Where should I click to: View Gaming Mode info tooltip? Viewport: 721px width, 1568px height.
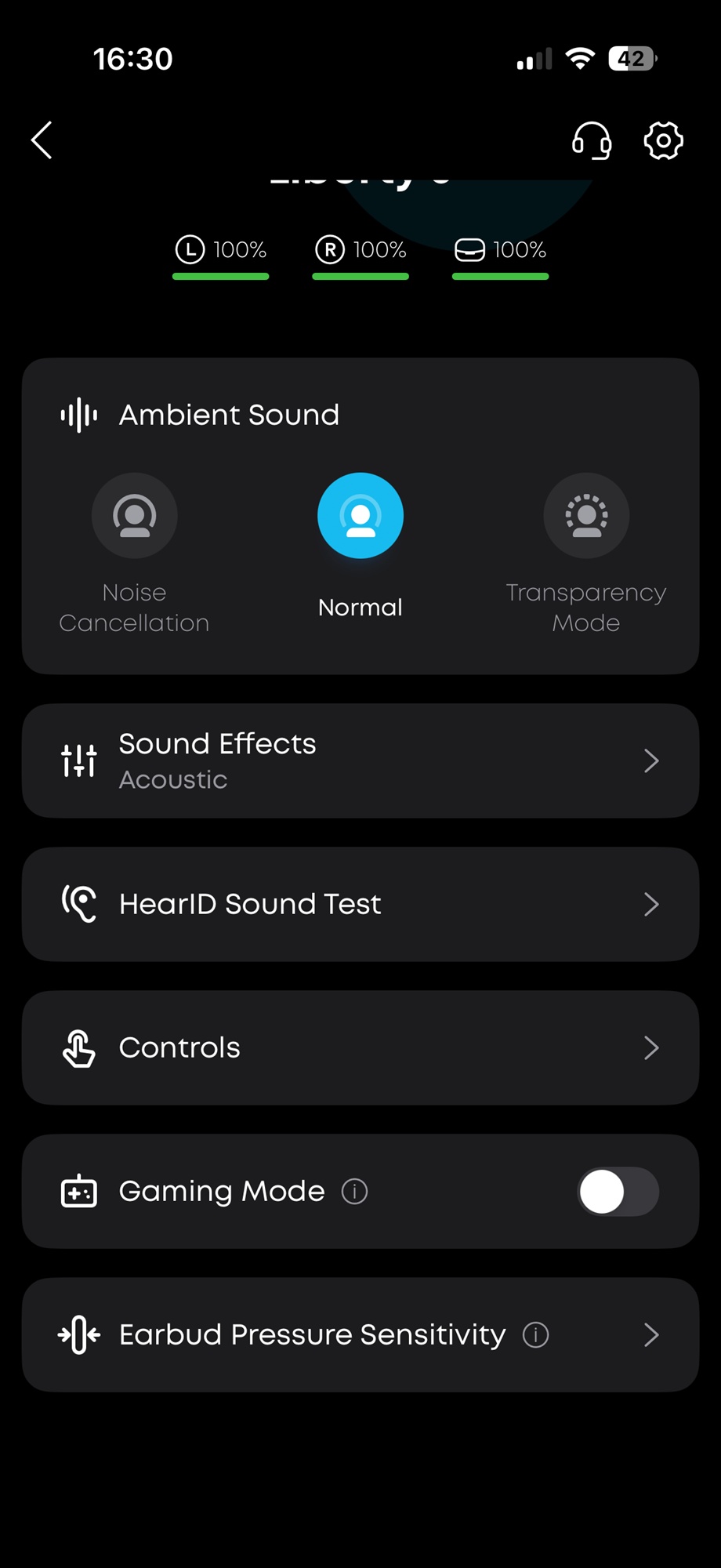tap(354, 1192)
